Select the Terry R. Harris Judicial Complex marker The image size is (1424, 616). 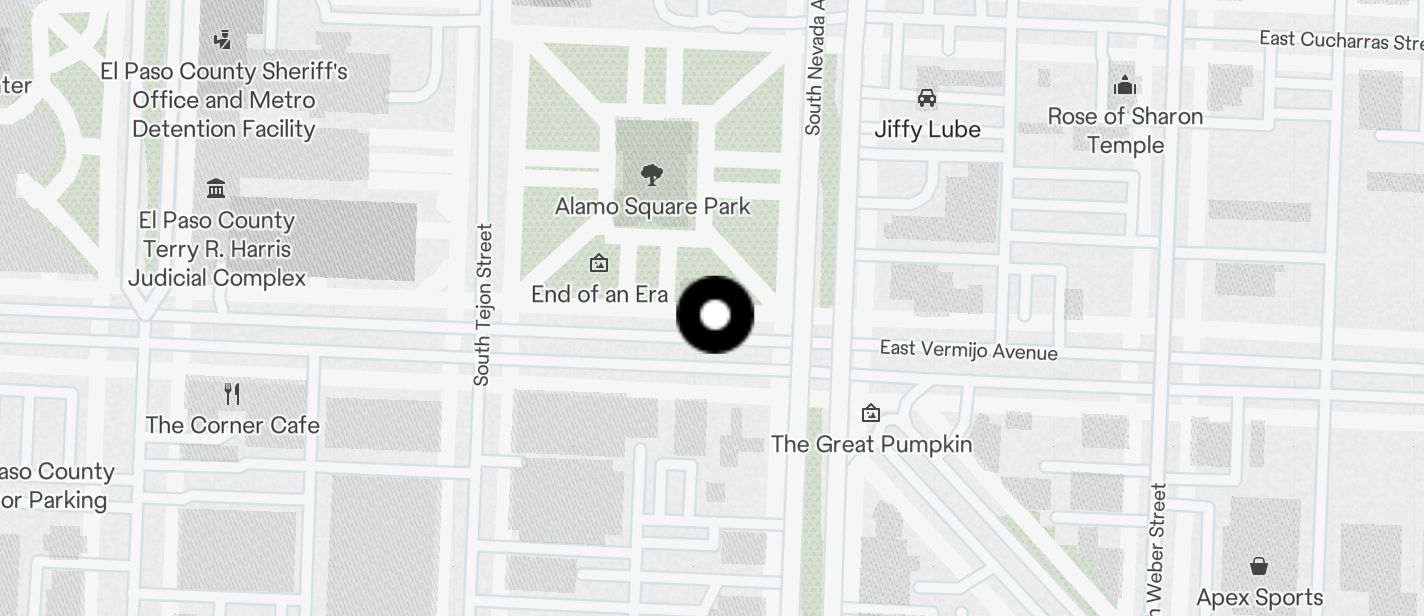pyautogui.click(x=216, y=188)
